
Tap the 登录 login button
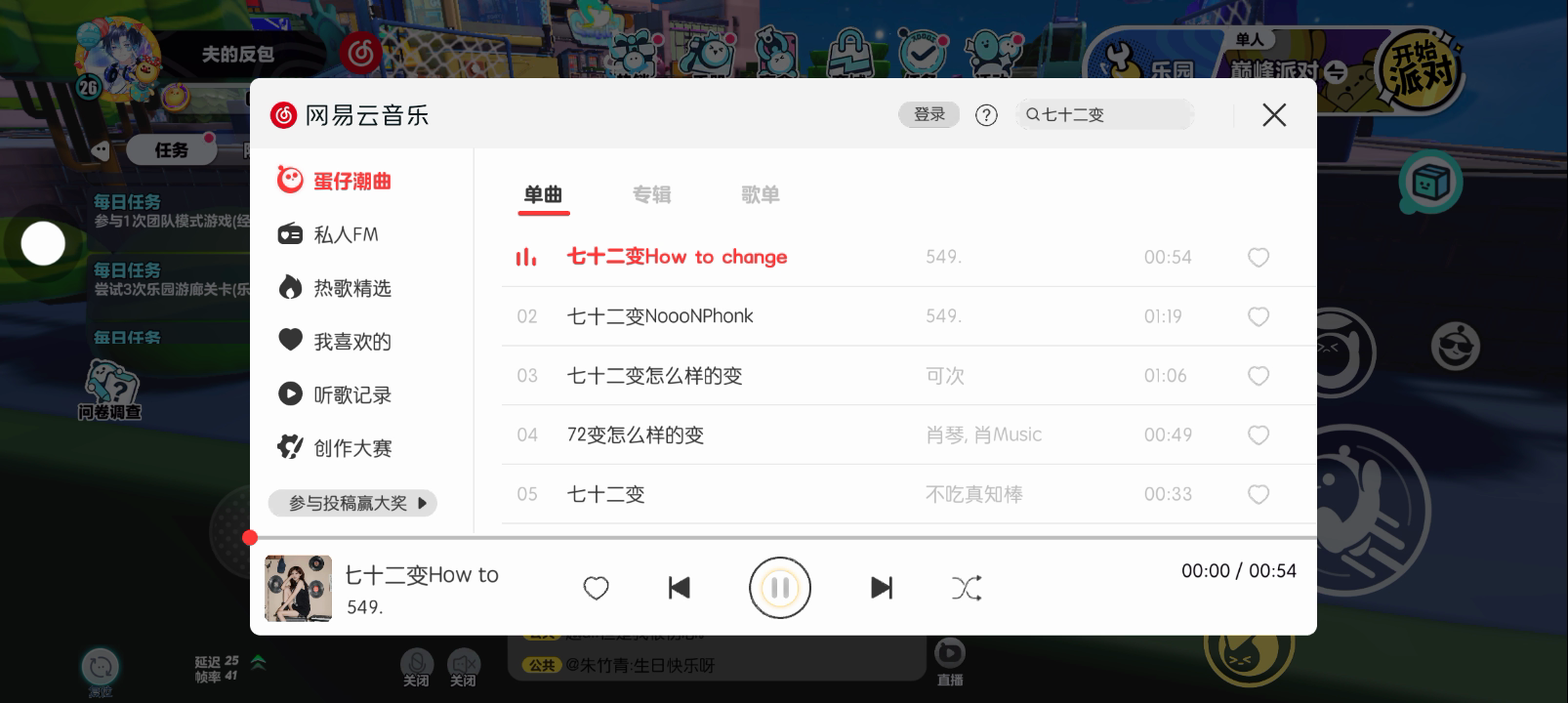[928, 114]
